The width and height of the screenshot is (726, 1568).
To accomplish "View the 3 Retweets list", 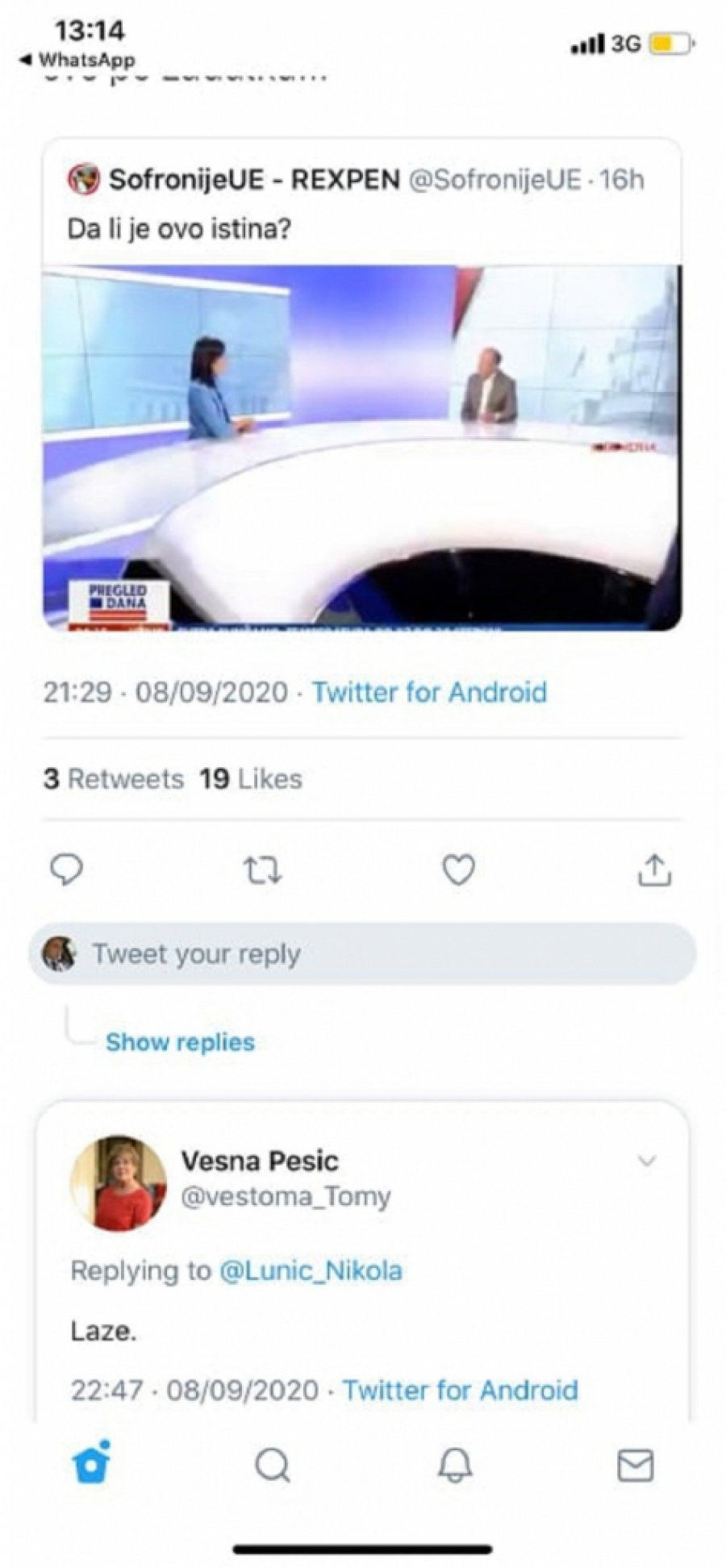I will point(114,778).
